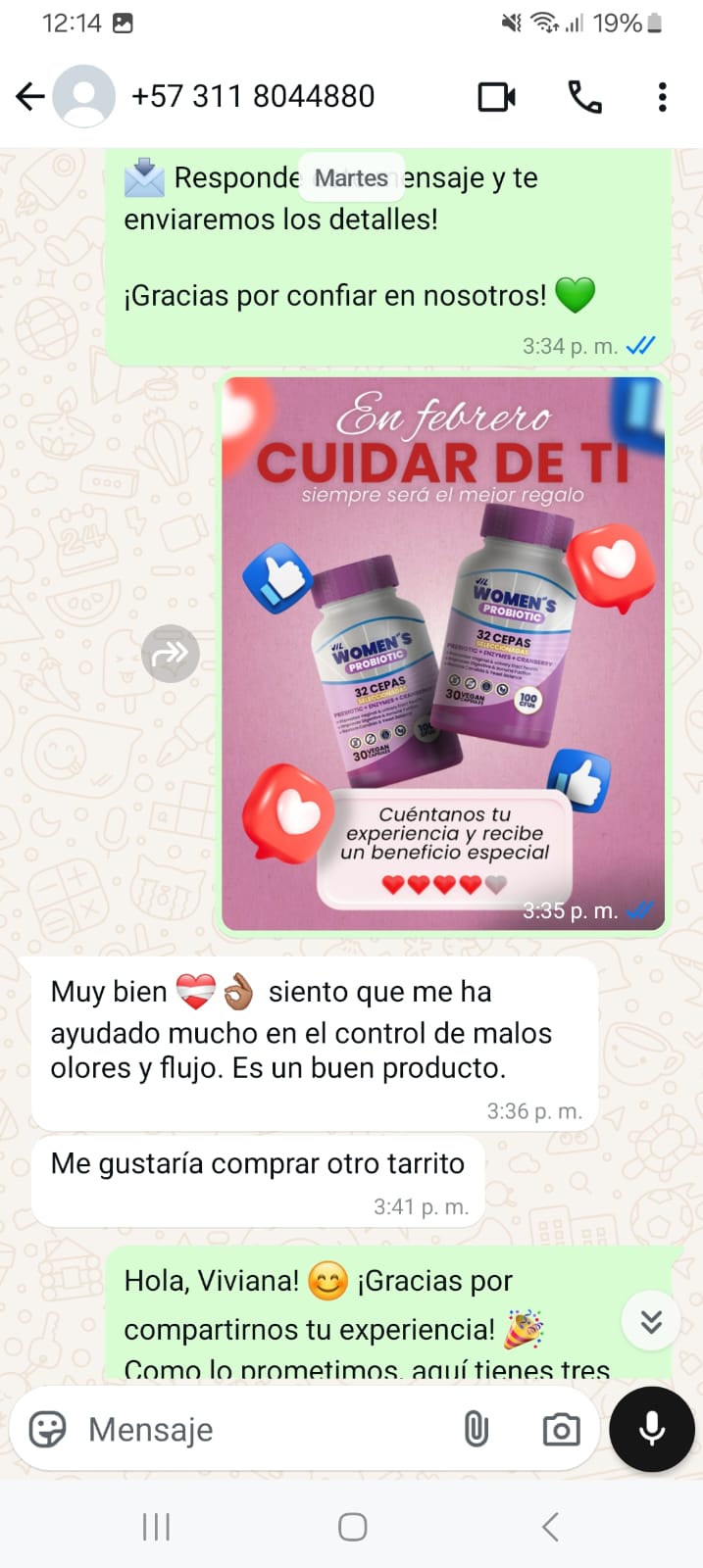Open the emoji and sticker picker
Image resolution: width=703 pixels, height=1568 pixels.
click(x=47, y=1430)
